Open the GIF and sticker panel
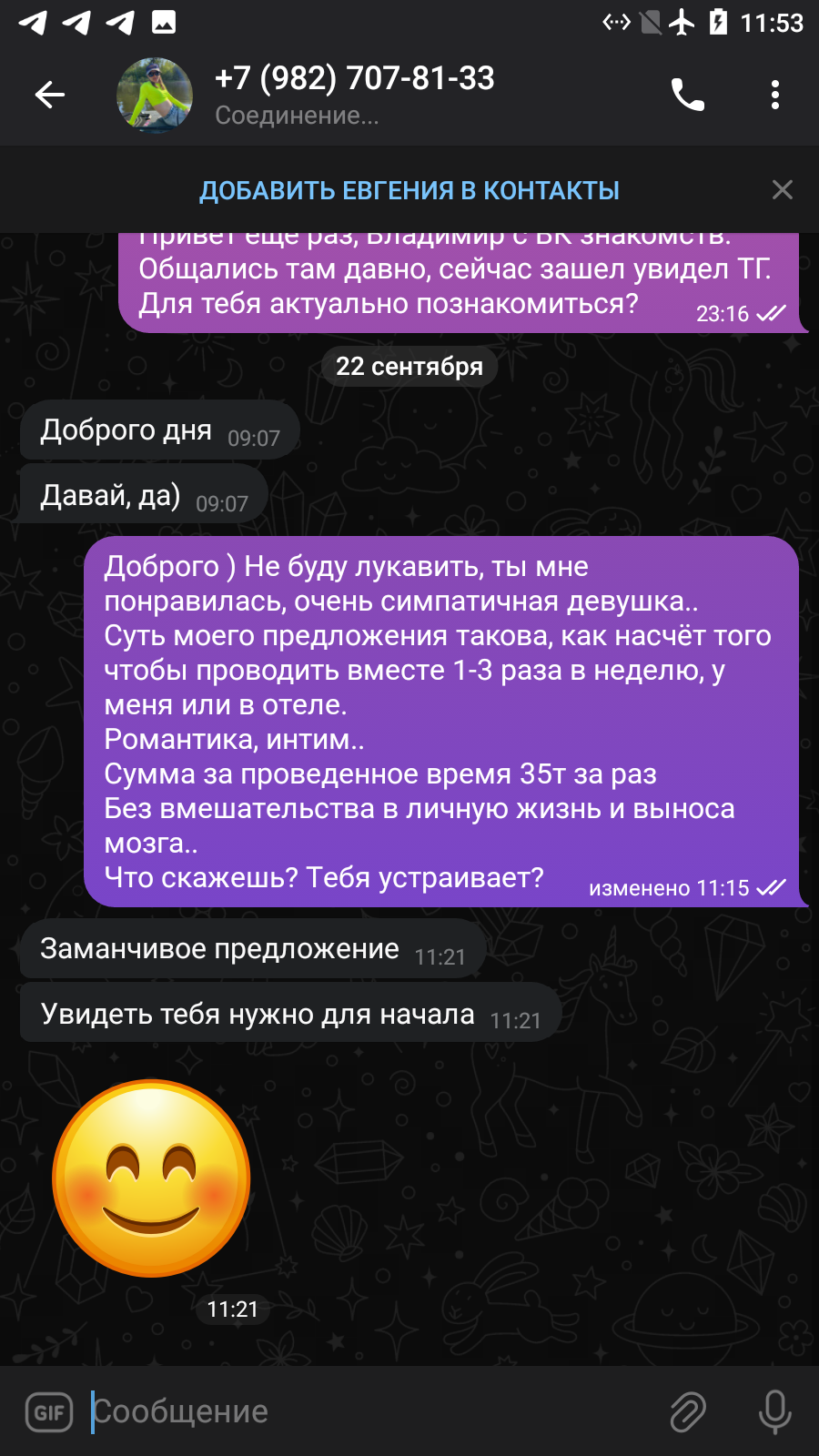This screenshot has height=1456, width=819. tap(49, 1412)
